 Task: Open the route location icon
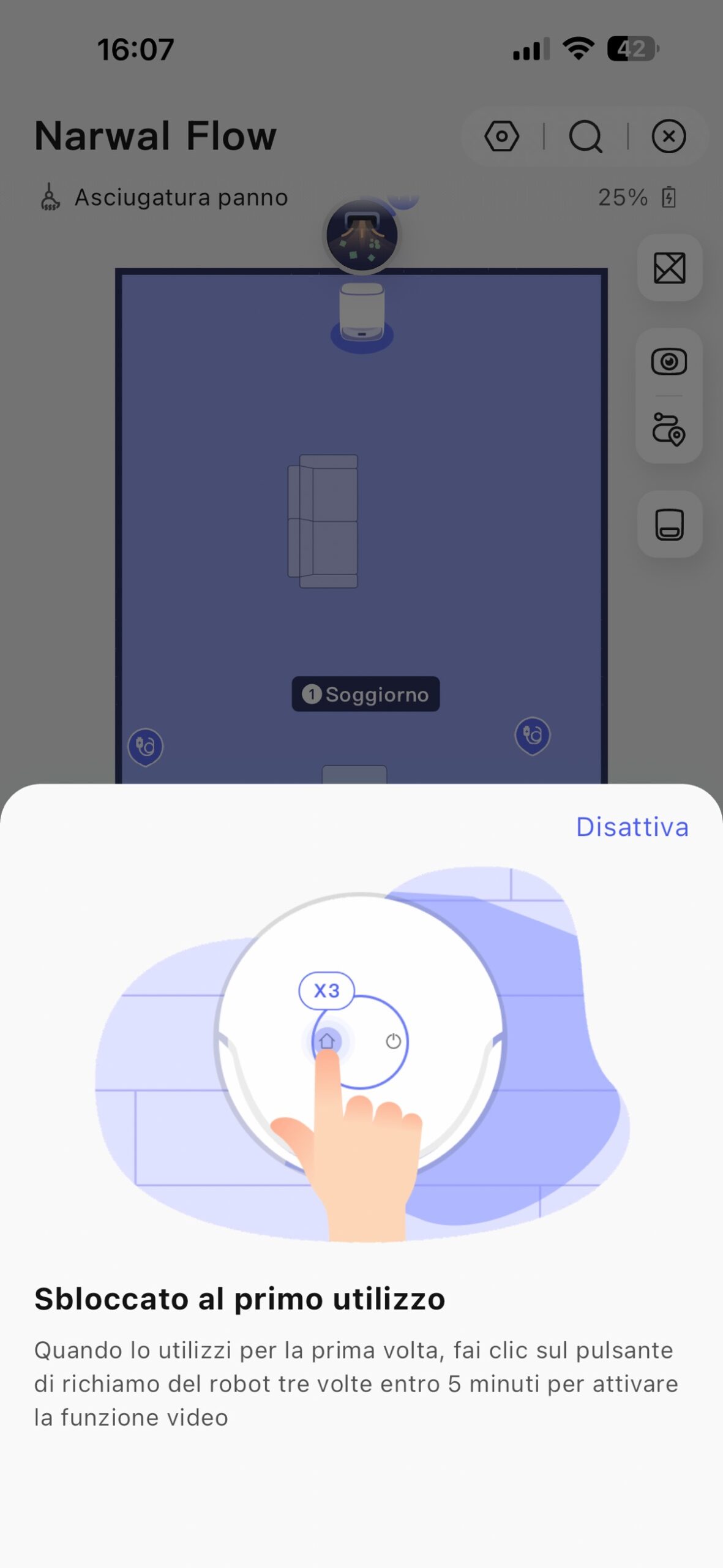point(669,429)
